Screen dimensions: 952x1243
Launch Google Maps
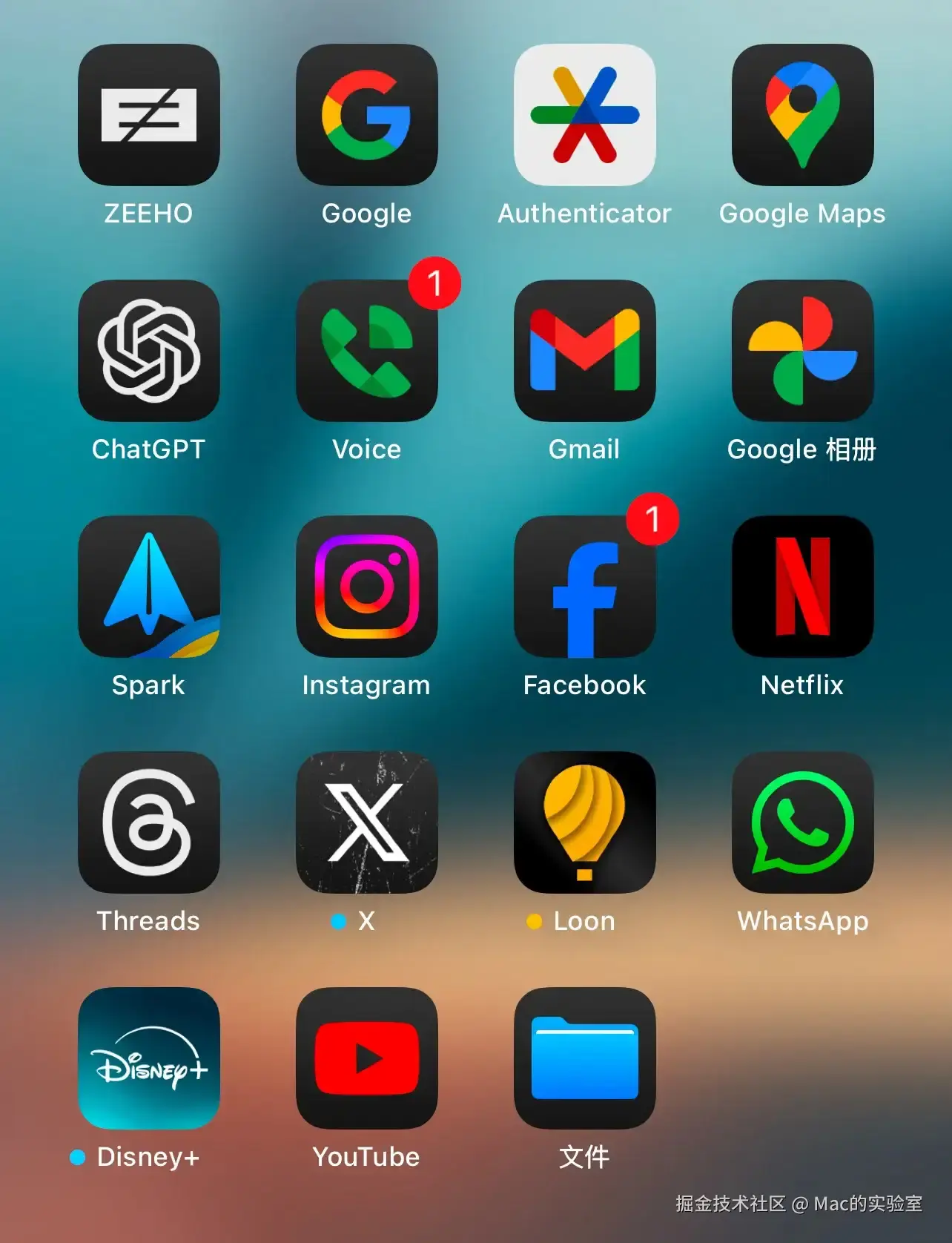[x=802, y=115]
